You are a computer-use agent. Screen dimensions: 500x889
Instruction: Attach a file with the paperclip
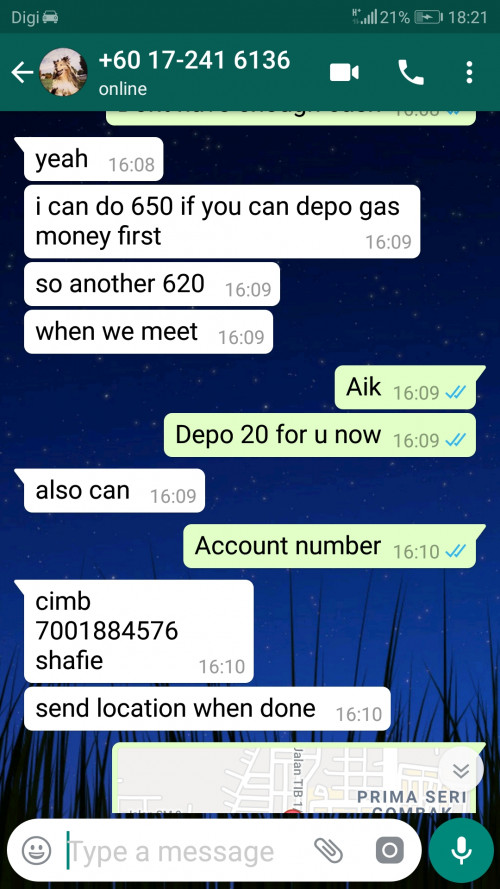coord(329,850)
